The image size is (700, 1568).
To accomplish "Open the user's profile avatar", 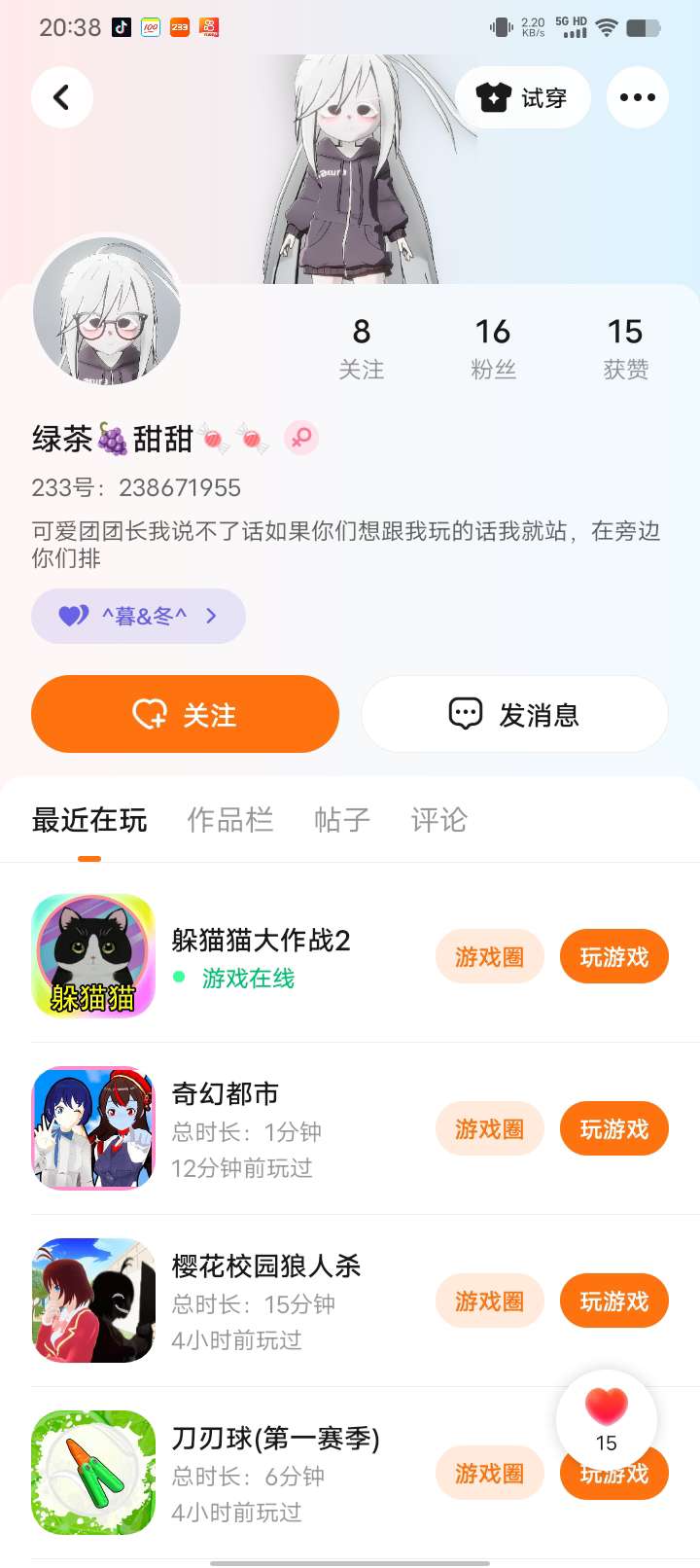I will [107, 311].
